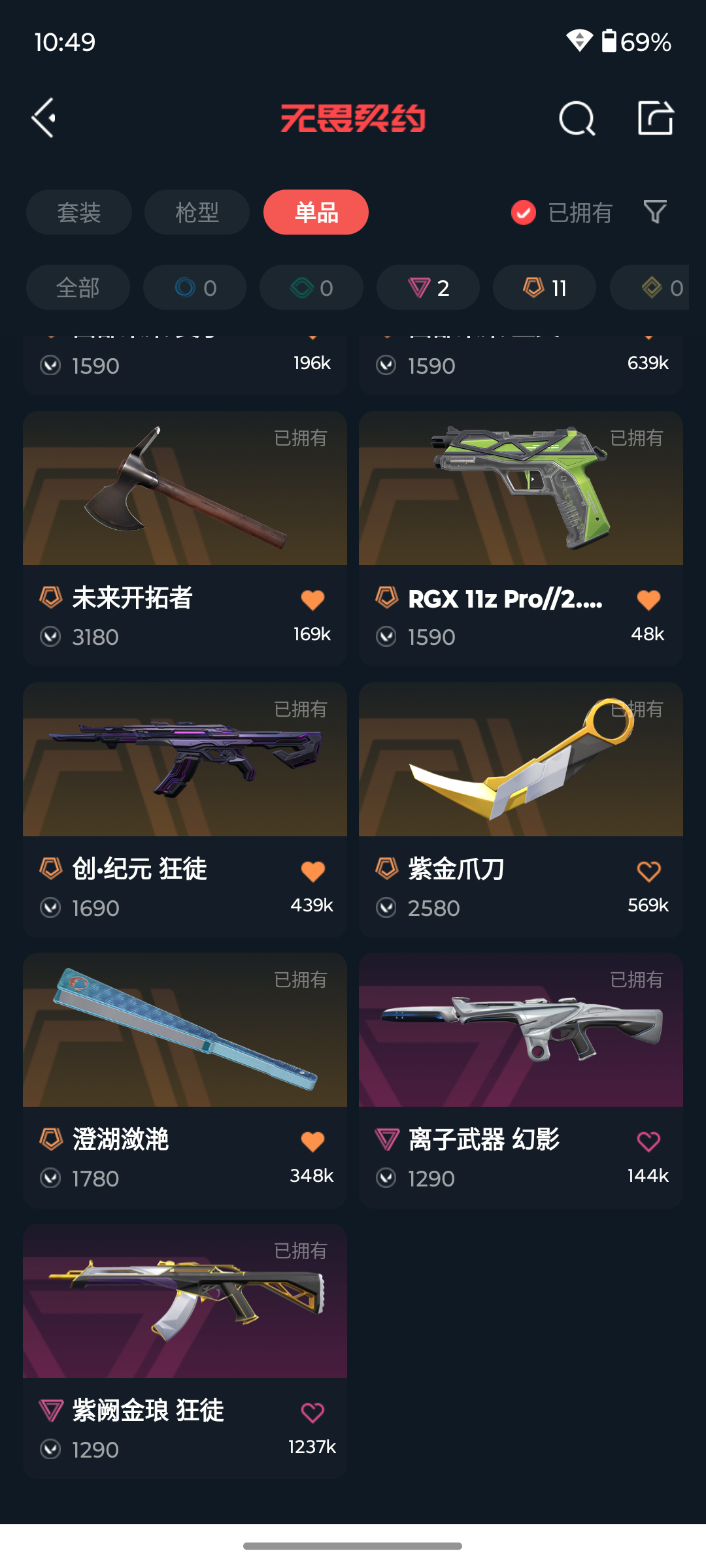This screenshot has height=1568, width=706.
Task: Select the 全部 filter chip
Action: 78,287
